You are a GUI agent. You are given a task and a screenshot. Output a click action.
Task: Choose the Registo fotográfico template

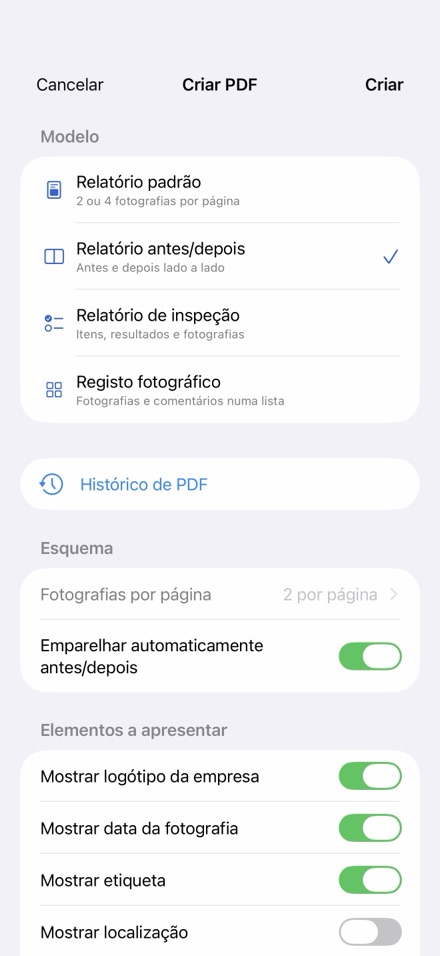click(220, 390)
